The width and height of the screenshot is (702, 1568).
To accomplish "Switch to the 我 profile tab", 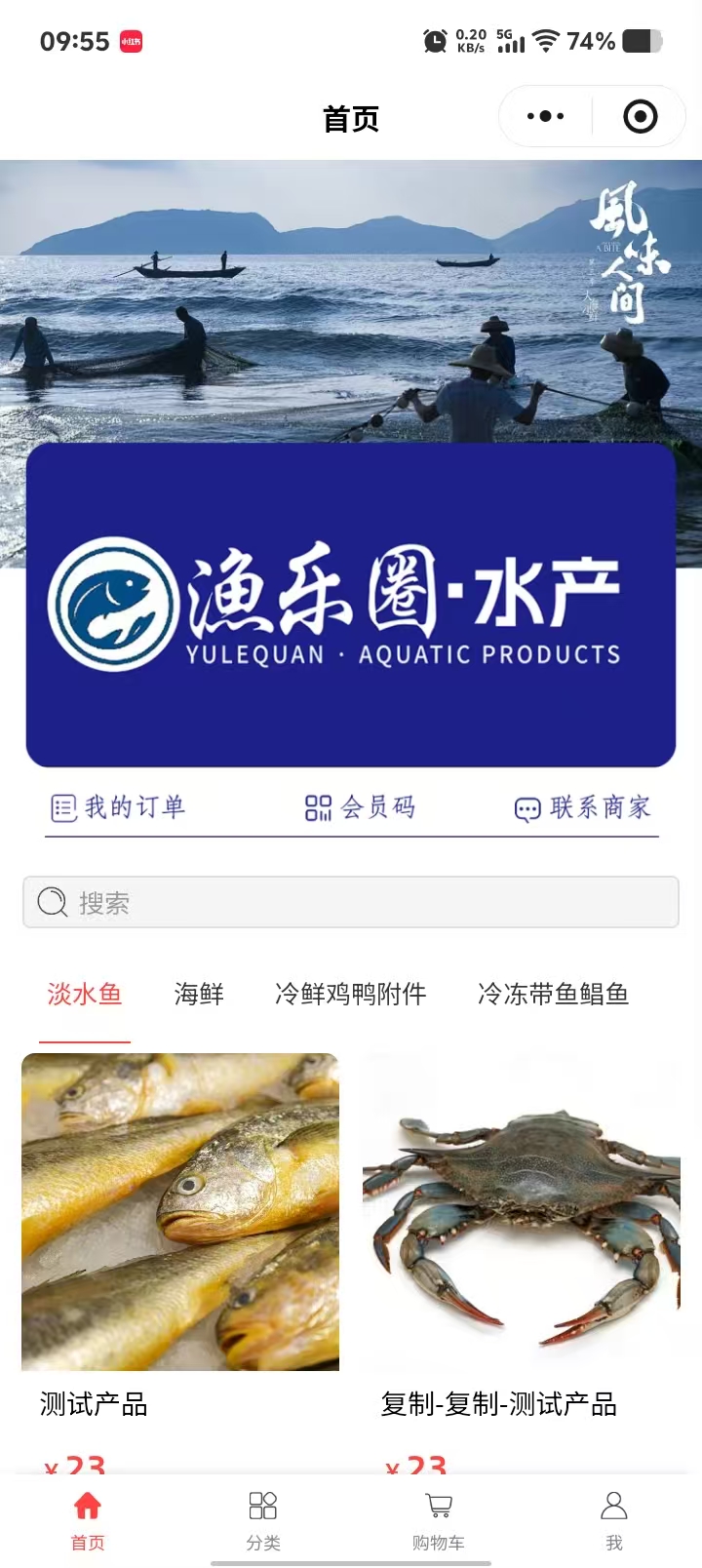I will [x=614, y=1519].
